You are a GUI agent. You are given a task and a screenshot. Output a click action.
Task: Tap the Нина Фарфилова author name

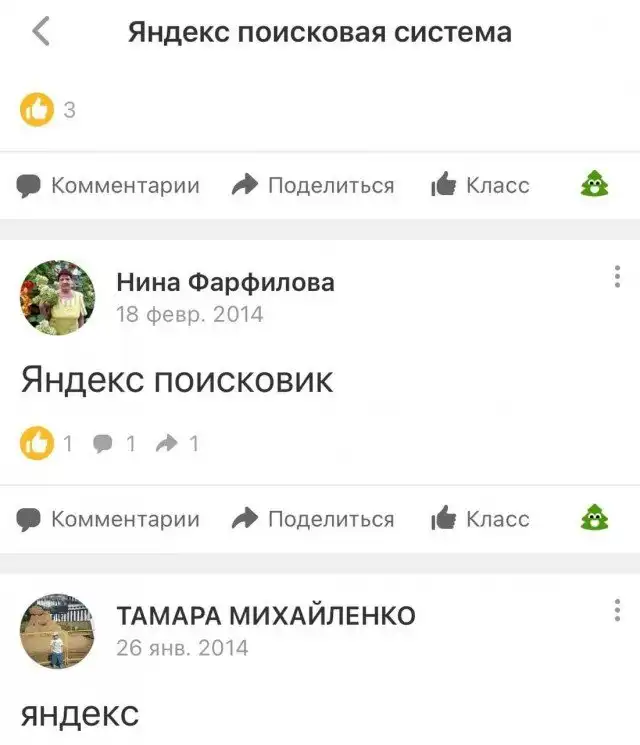coord(225,282)
